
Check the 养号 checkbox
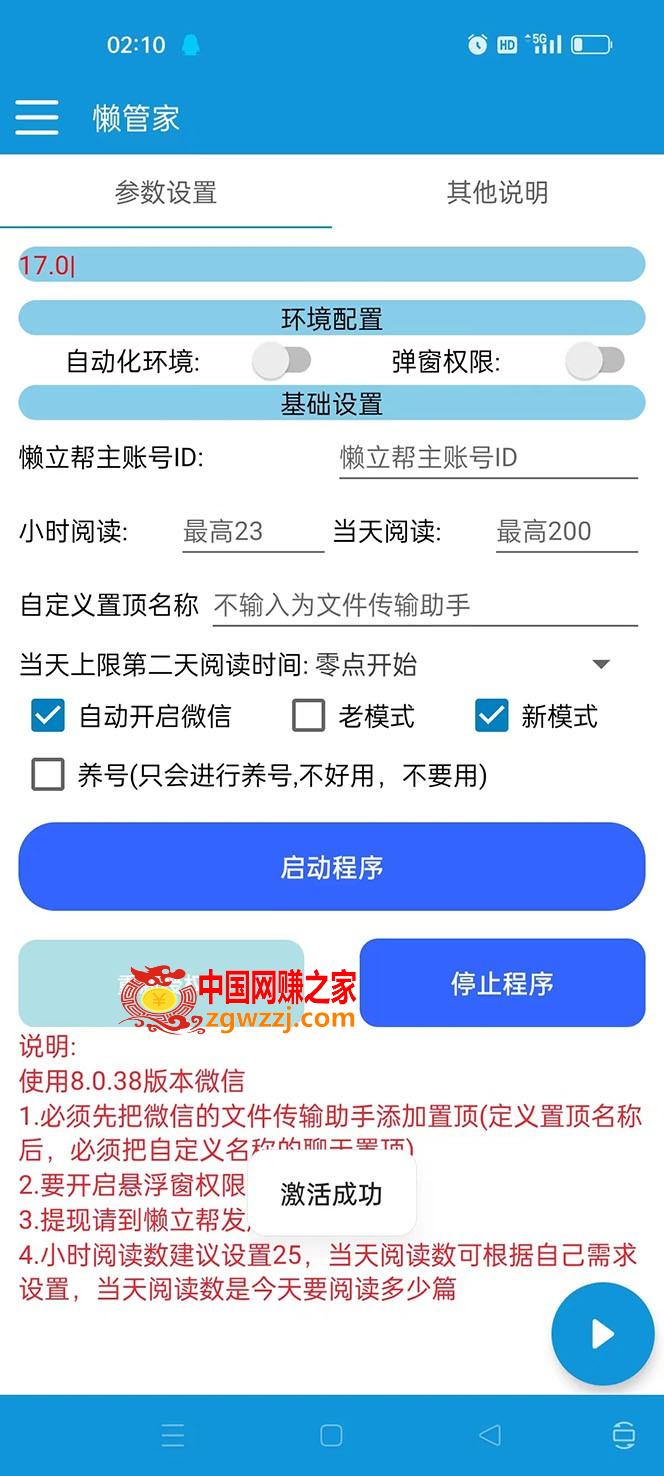point(48,774)
